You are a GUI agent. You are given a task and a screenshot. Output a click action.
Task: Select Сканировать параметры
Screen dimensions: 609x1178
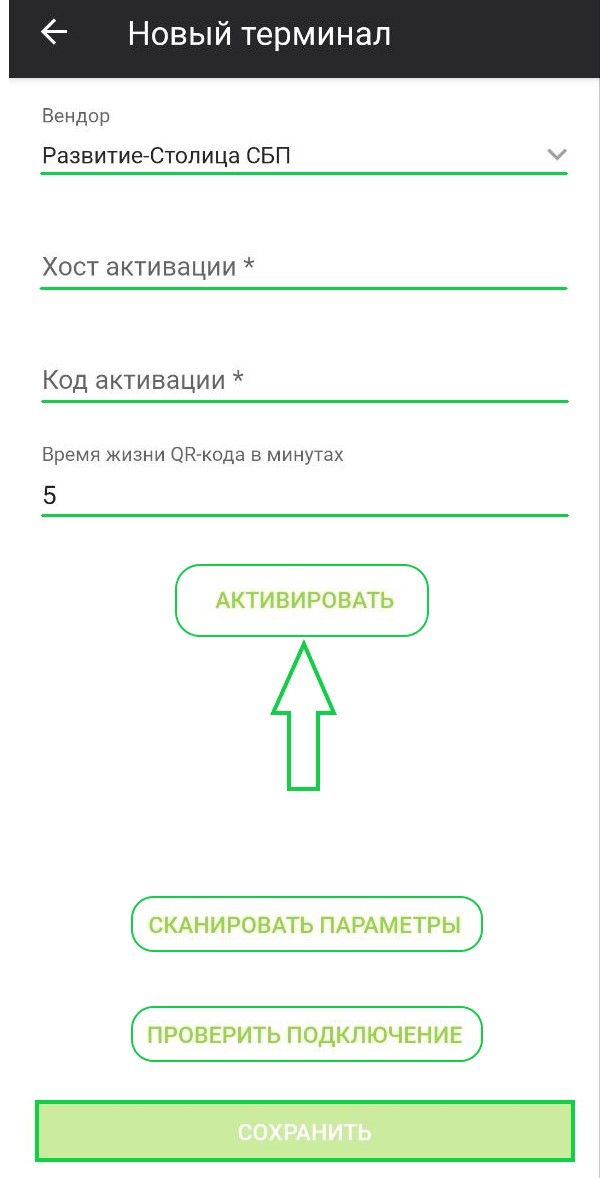[306, 924]
